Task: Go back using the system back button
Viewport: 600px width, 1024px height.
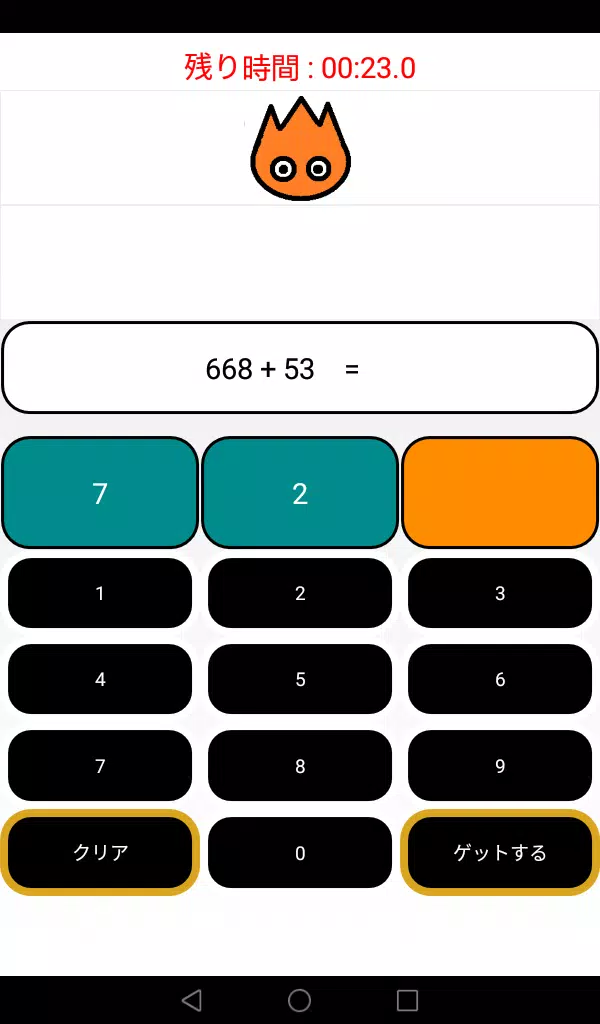Action: click(x=191, y=1000)
